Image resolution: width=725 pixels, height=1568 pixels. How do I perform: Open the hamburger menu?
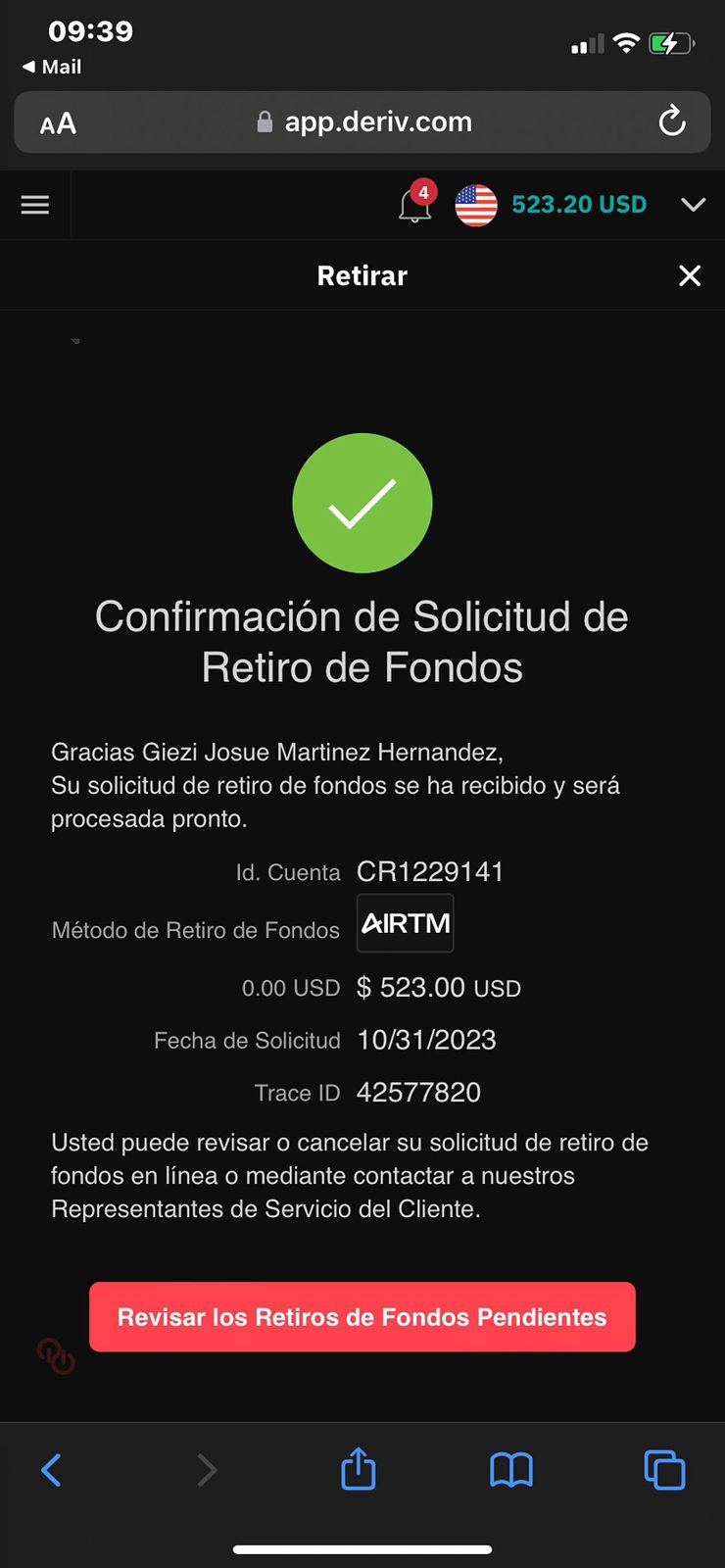(x=35, y=205)
